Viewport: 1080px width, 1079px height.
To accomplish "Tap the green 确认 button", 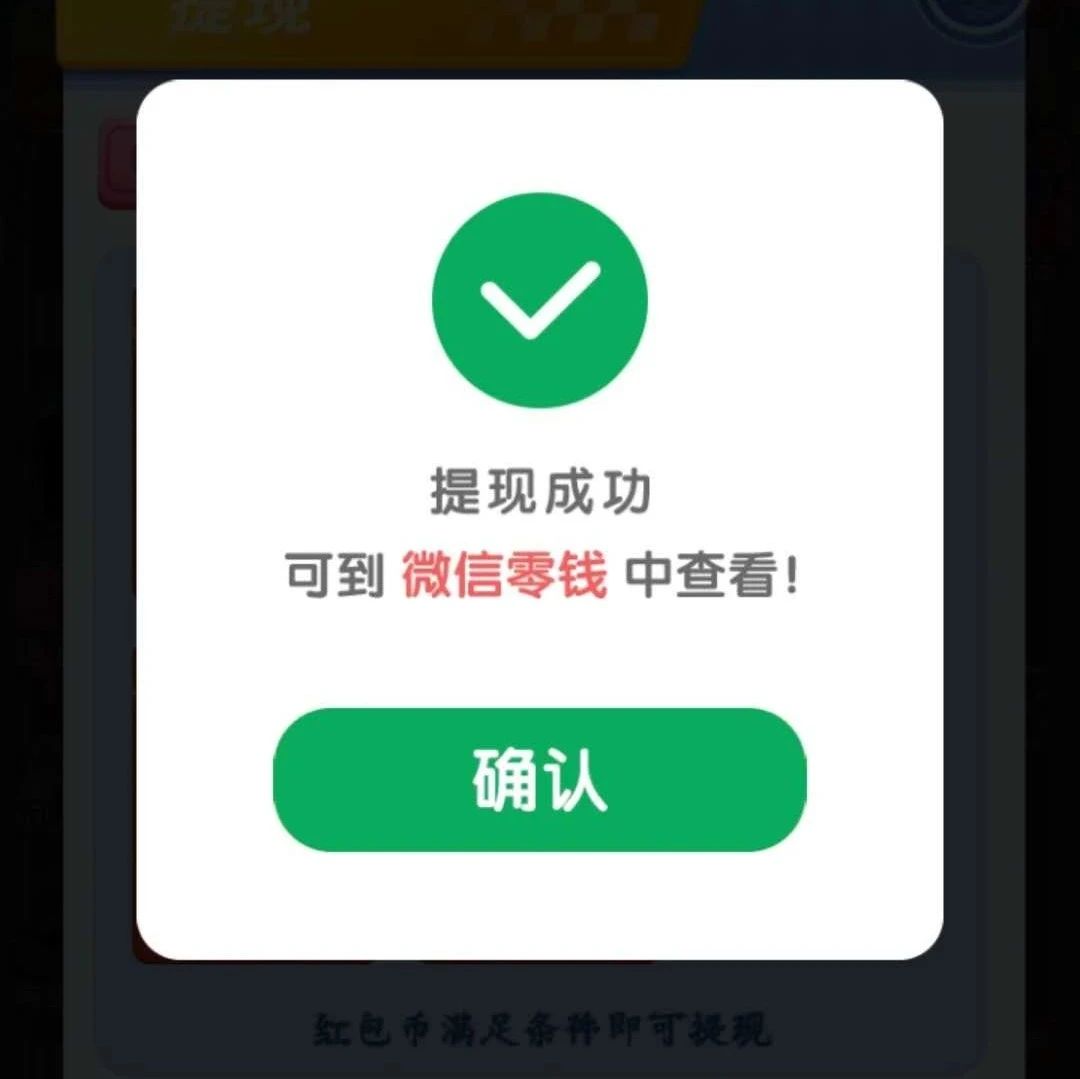I will click(539, 780).
